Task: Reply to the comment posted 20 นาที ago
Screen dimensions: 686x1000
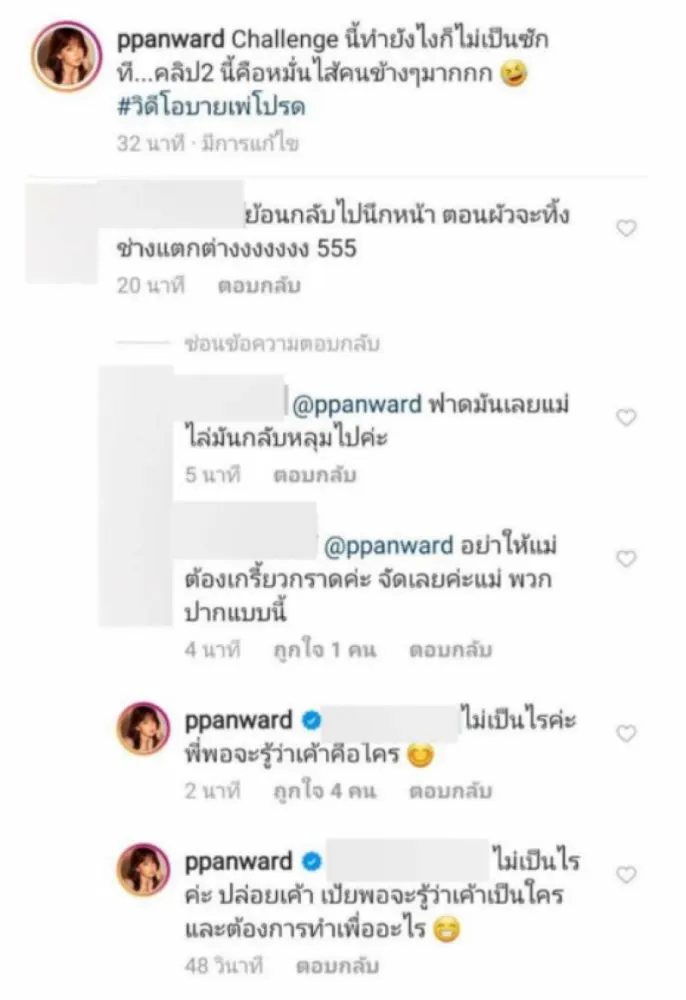Action: pos(259,285)
